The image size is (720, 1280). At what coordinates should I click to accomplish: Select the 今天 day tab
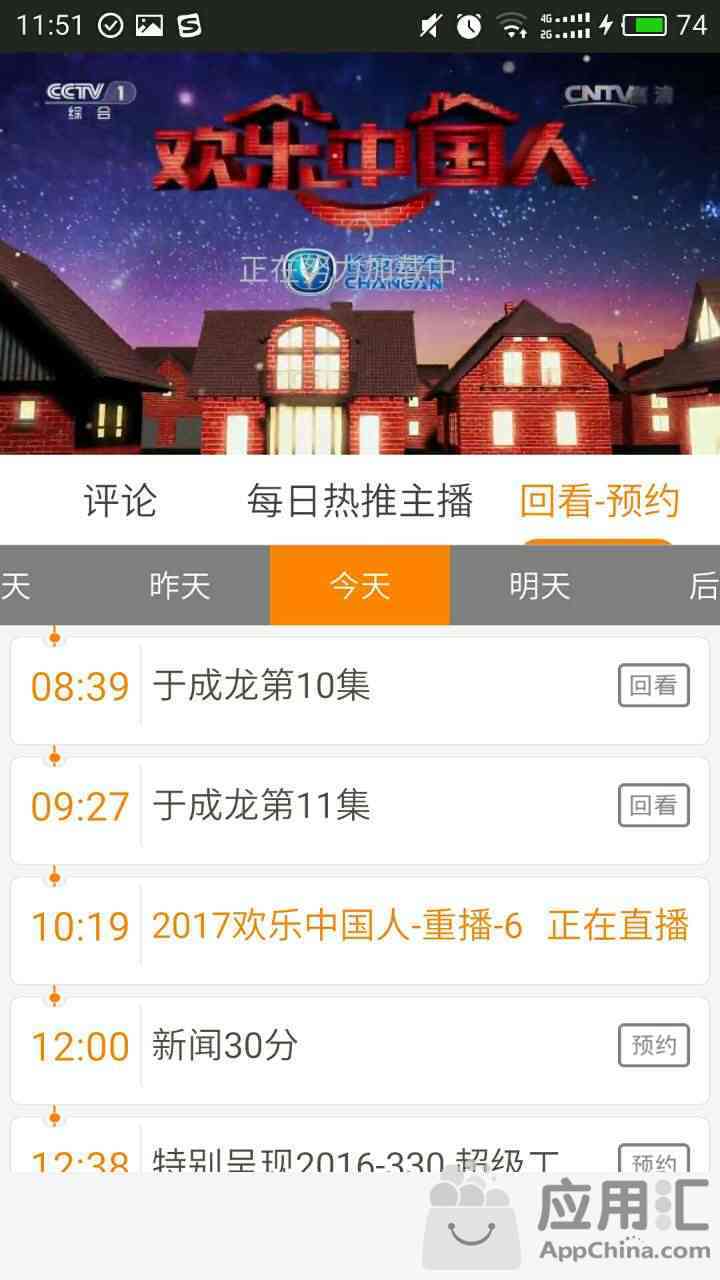pyautogui.click(x=360, y=586)
